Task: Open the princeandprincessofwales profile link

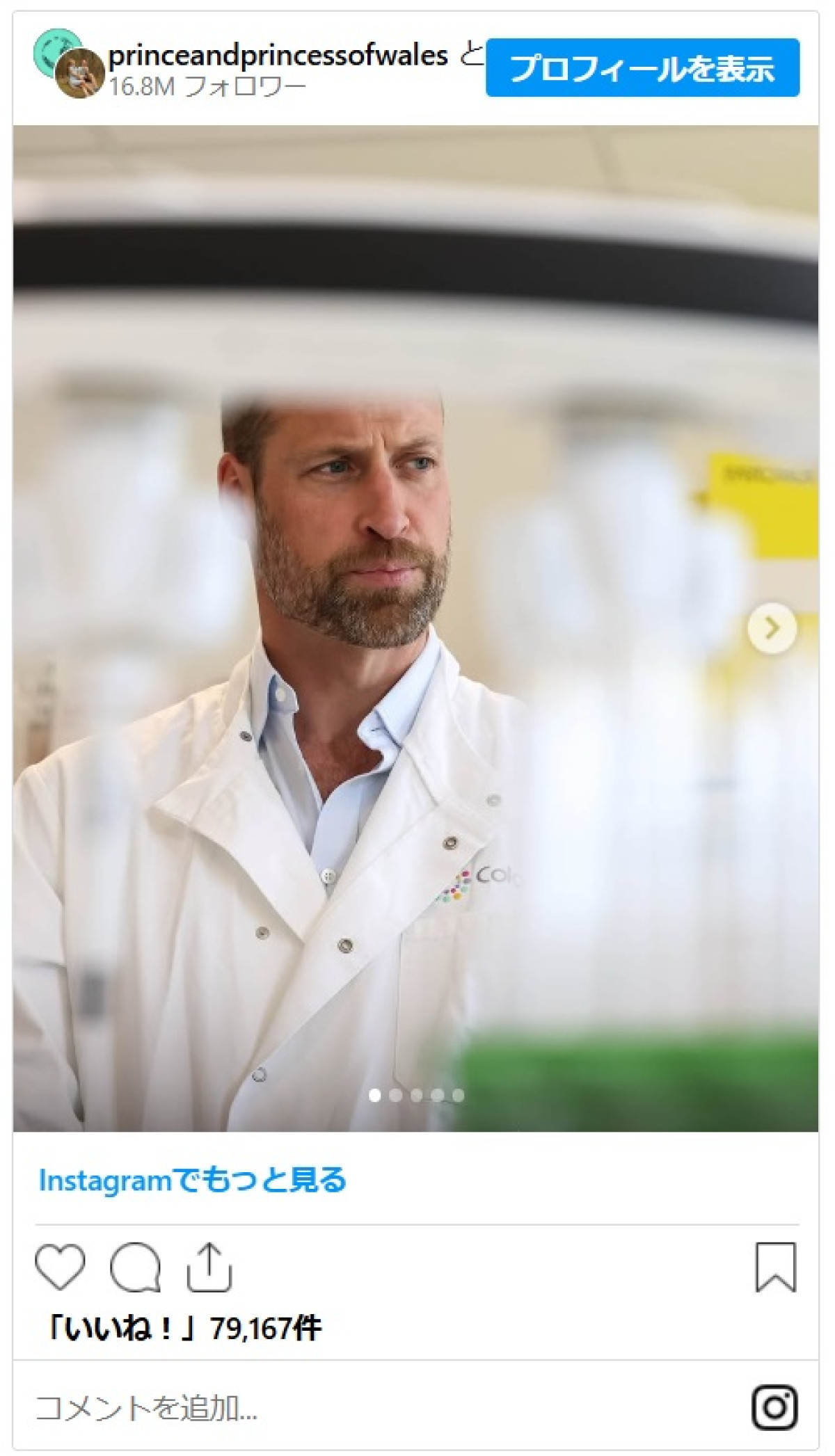Action: [x=278, y=56]
